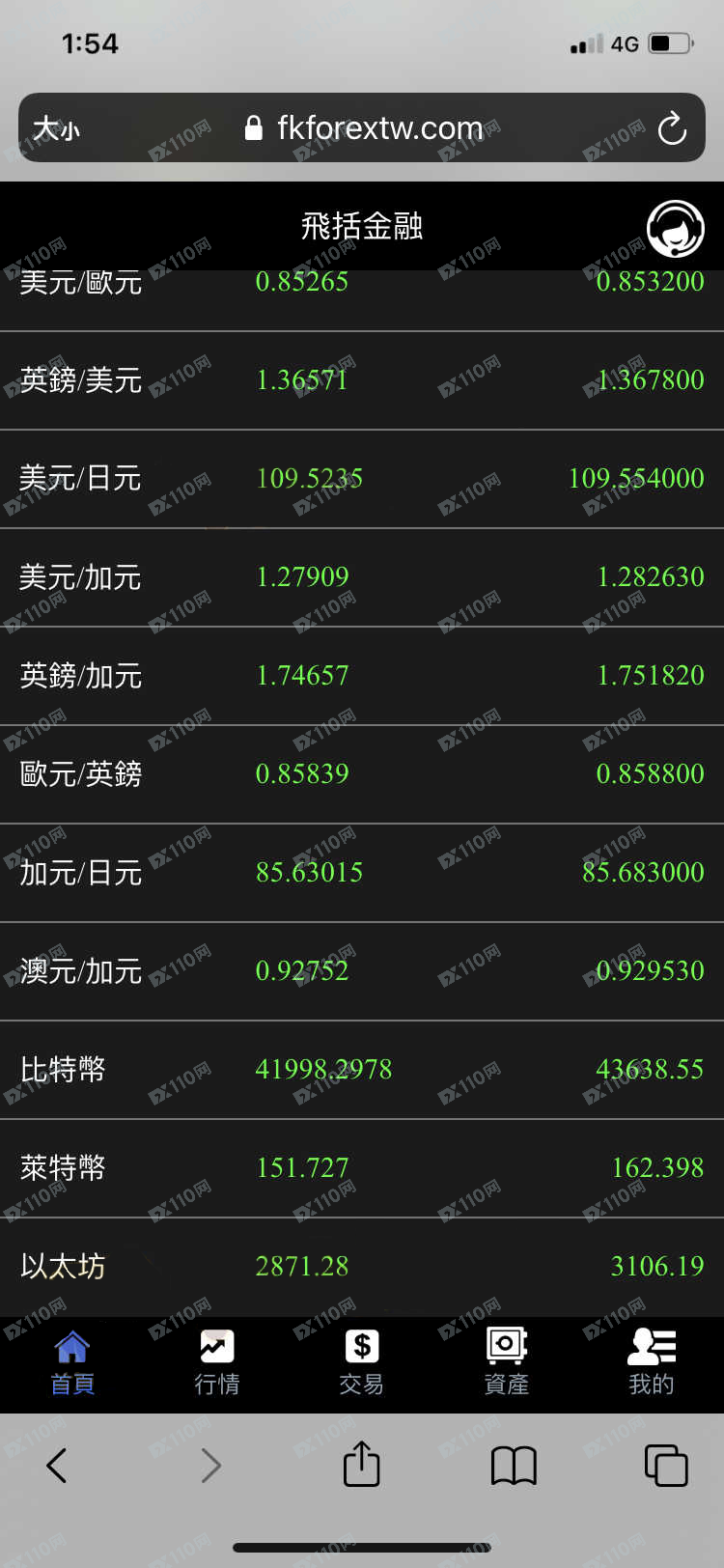Open the 英鎊/加元 quote row
Image resolution: width=724 pixels, height=1568 pixels.
tap(362, 676)
